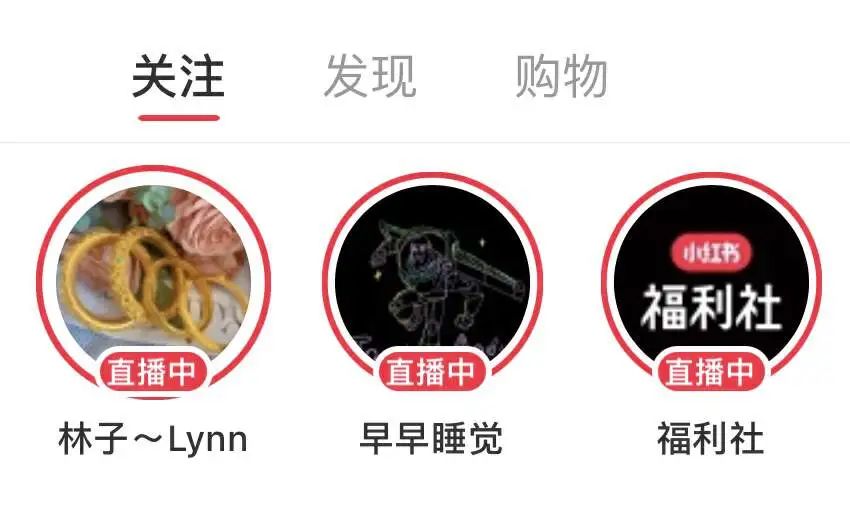The height and width of the screenshot is (510, 850).
Task: Open the 购物 tab
Action: pyautogui.click(x=561, y=77)
